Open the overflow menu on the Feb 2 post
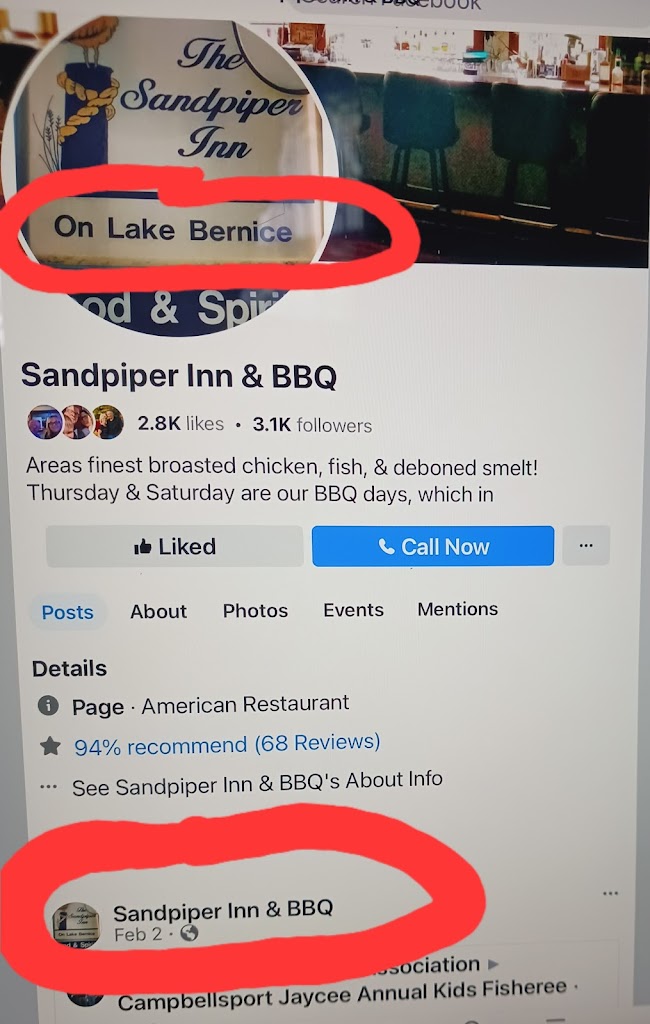The width and height of the screenshot is (650, 1024). (612, 893)
